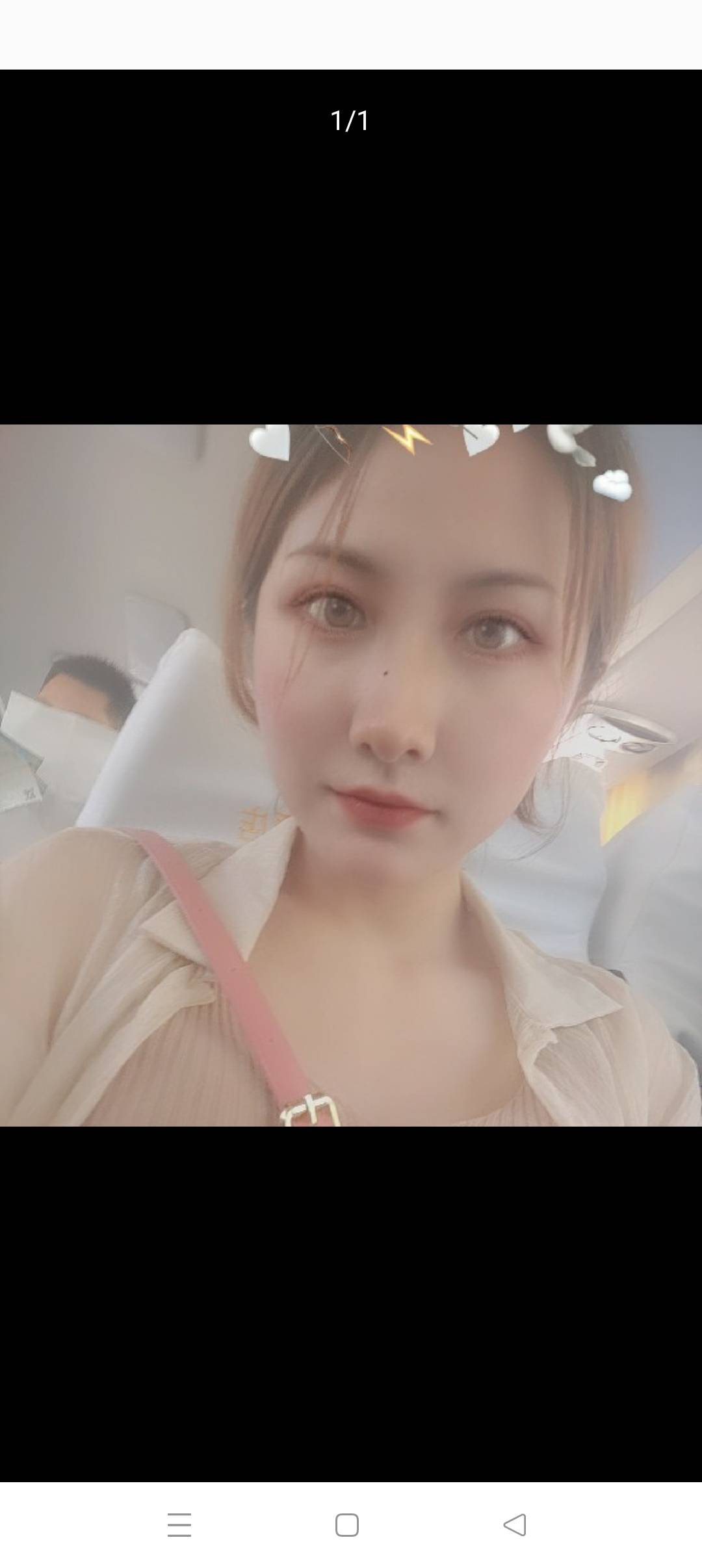Tap the photo to dismiss viewer

point(351,775)
